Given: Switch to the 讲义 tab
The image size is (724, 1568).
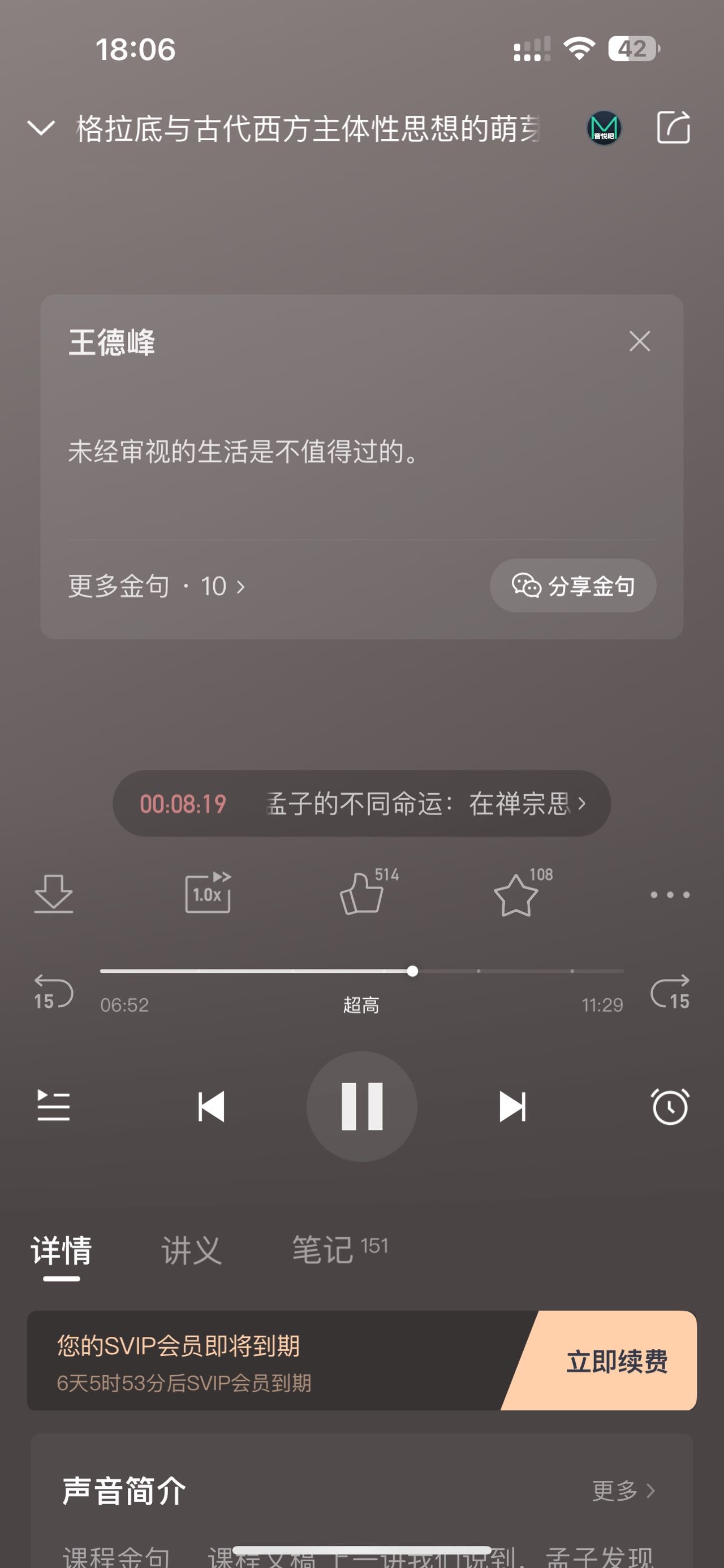Looking at the screenshot, I should pyautogui.click(x=191, y=1249).
